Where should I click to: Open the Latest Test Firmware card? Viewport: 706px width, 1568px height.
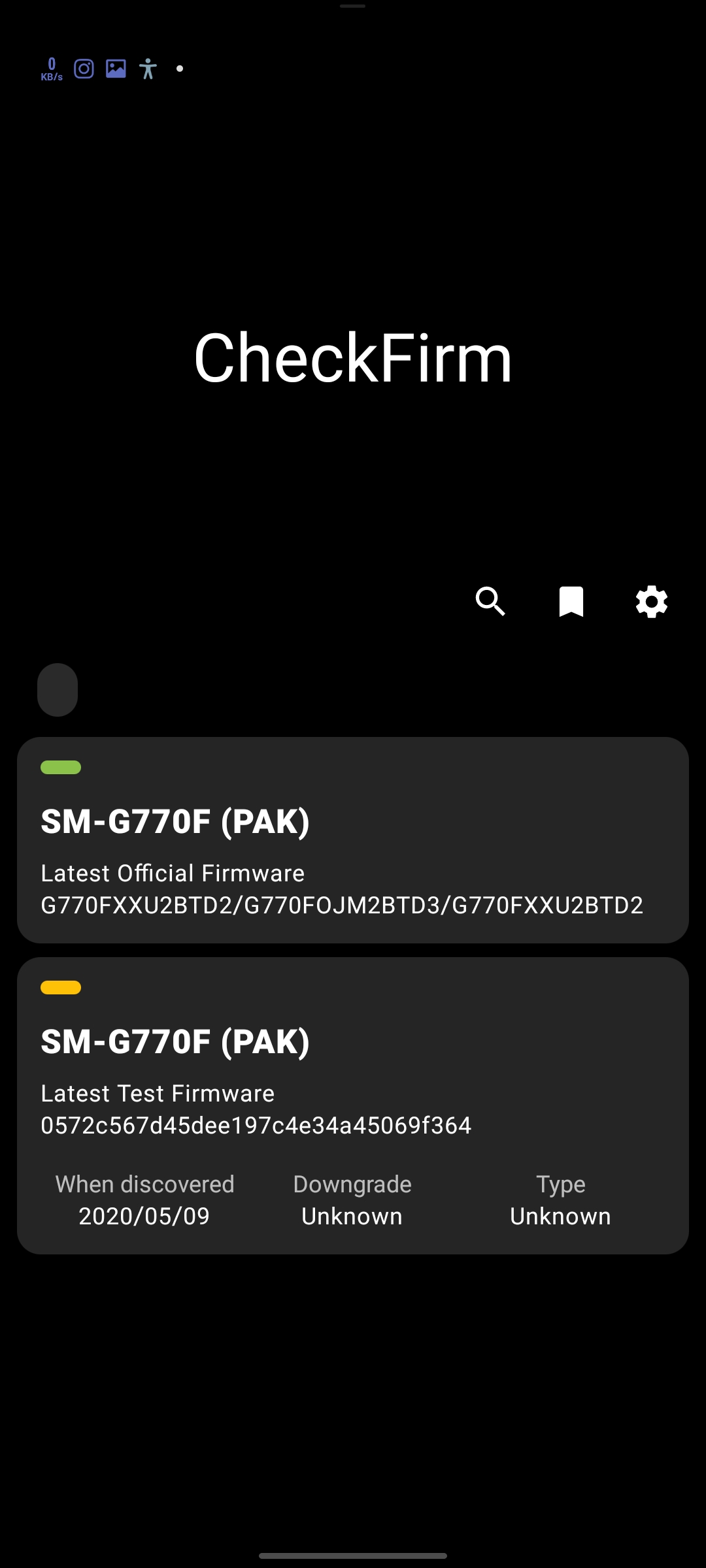(x=353, y=1105)
